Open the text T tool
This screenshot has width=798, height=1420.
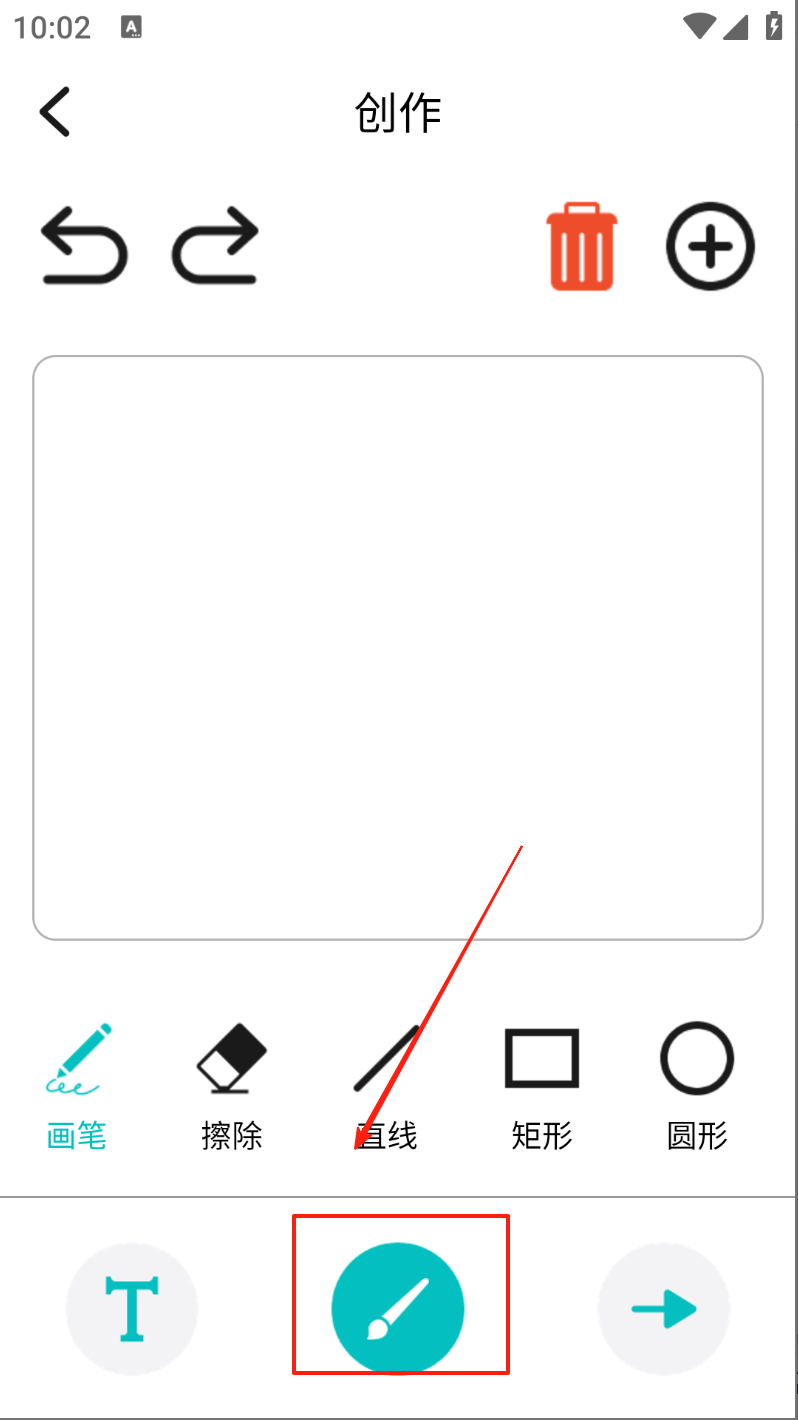click(132, 1308)
